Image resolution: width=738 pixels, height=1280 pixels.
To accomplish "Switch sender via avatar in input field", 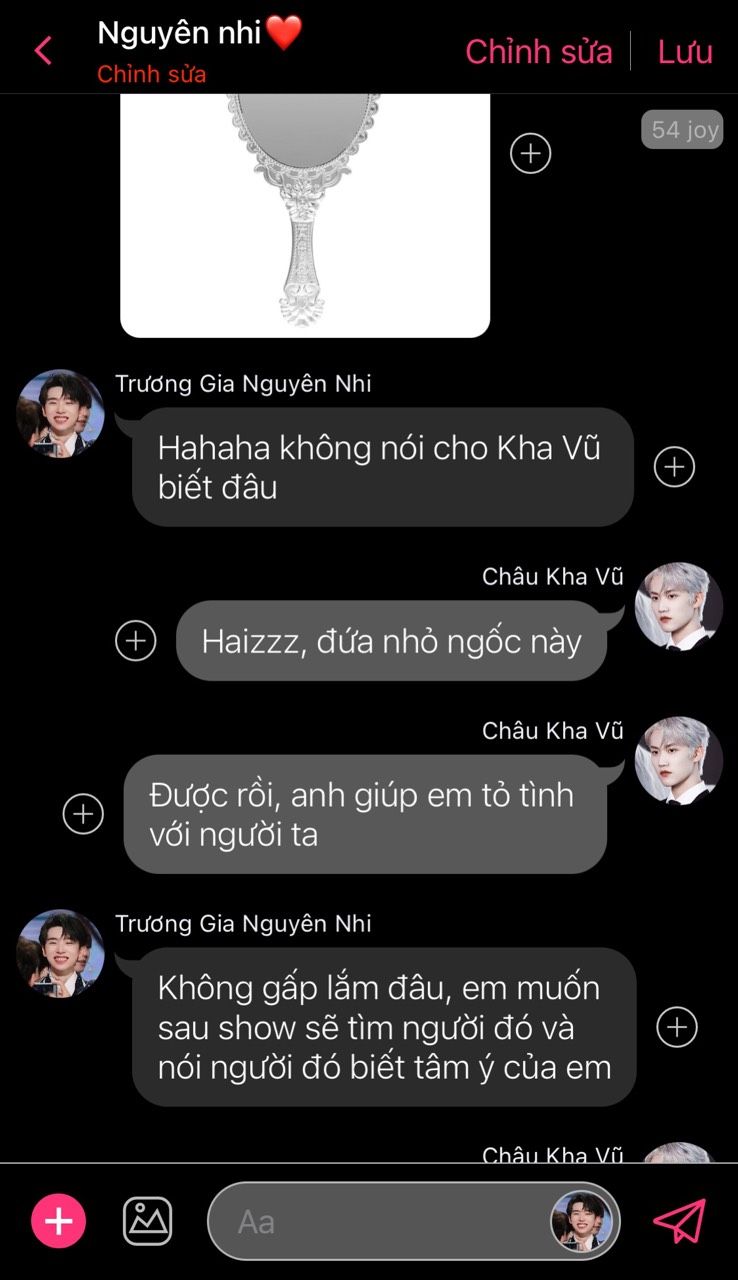I will 581,1221.
